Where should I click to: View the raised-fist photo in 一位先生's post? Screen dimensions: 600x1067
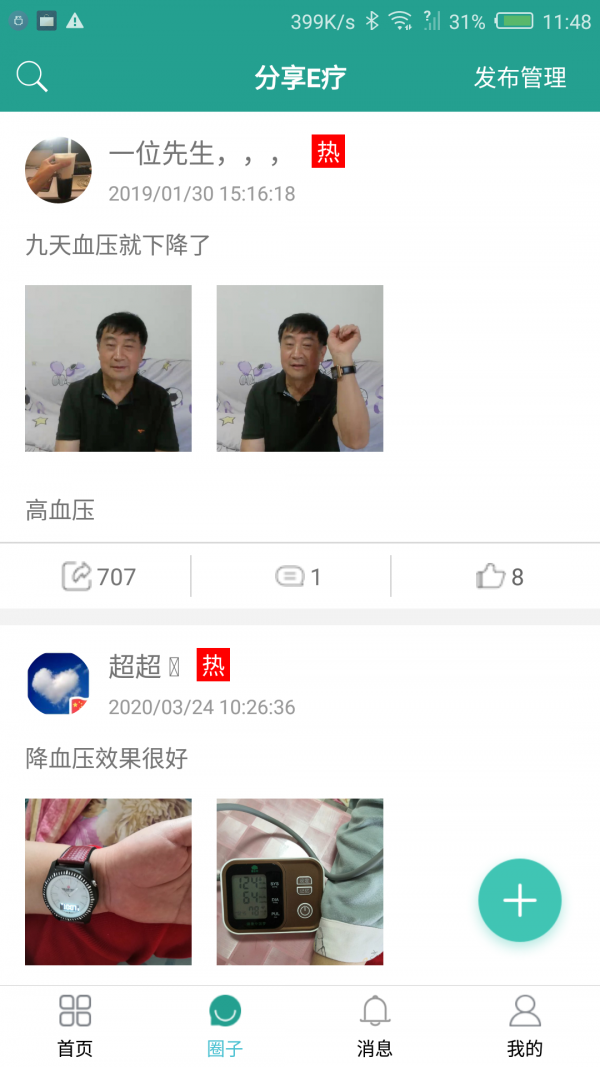[300, 368]
